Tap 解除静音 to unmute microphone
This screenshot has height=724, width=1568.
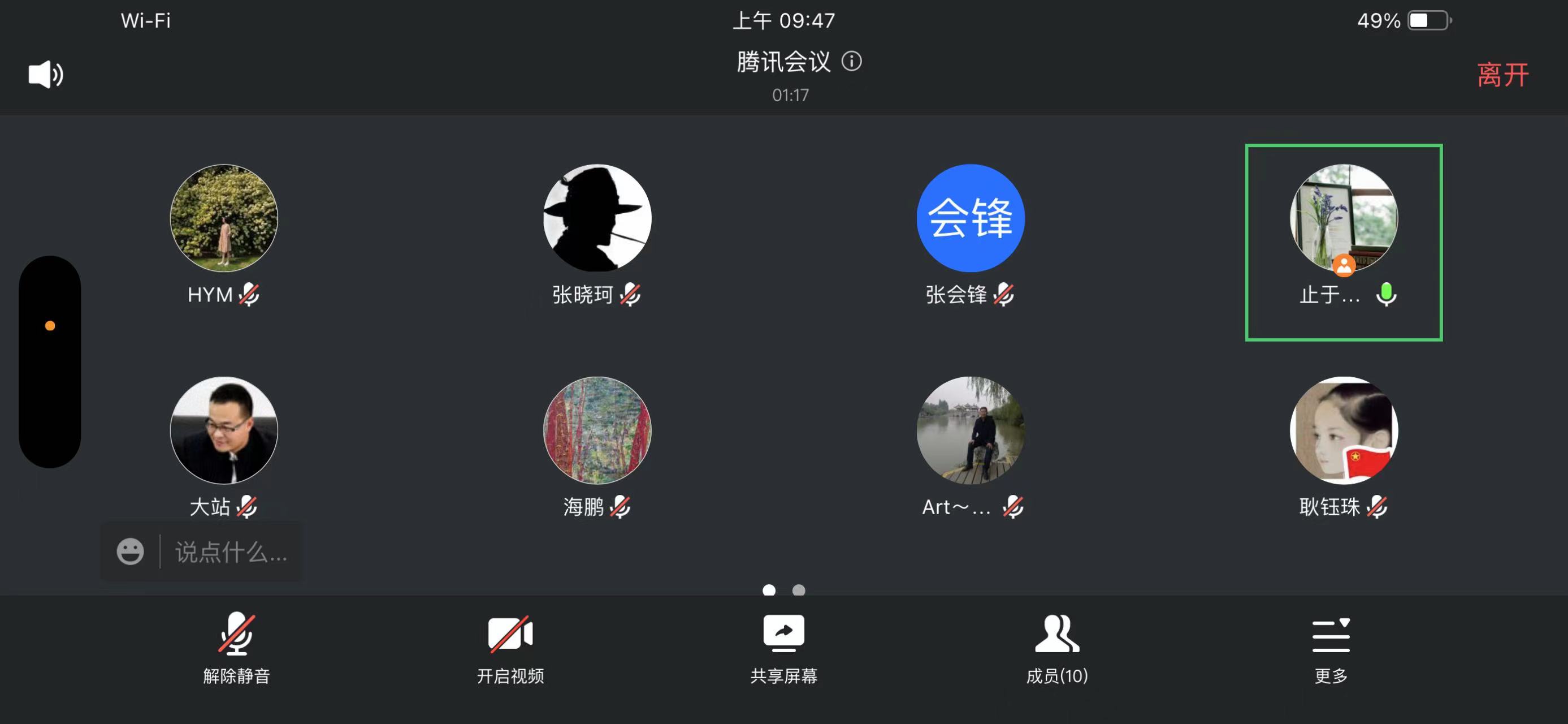click(236, 649)
